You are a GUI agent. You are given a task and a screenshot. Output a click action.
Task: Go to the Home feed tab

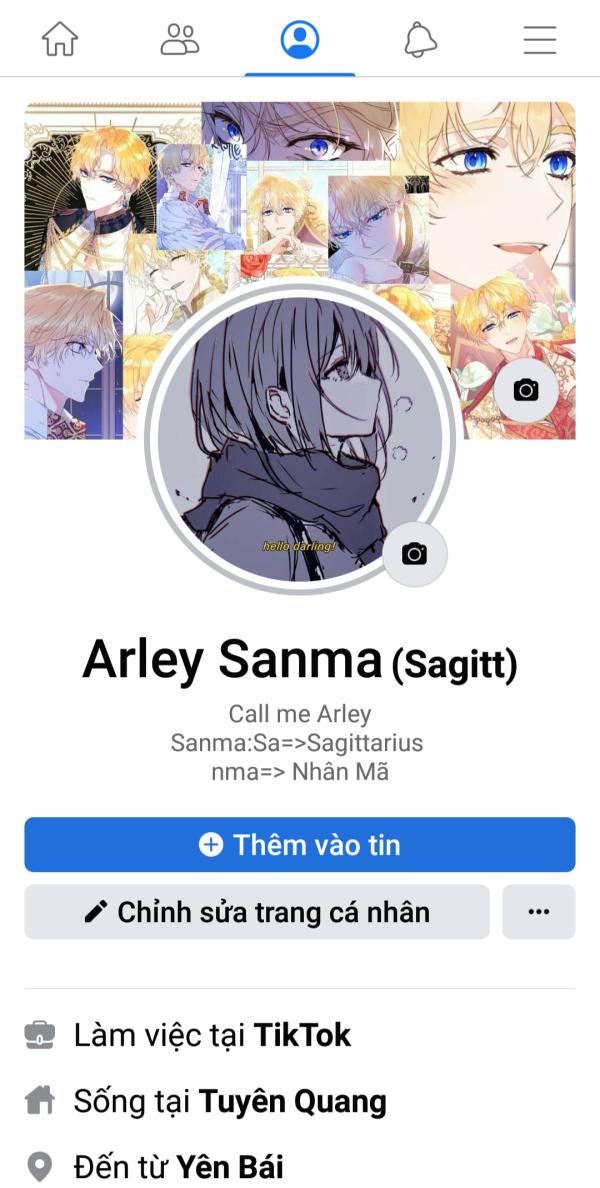point(60,39)
